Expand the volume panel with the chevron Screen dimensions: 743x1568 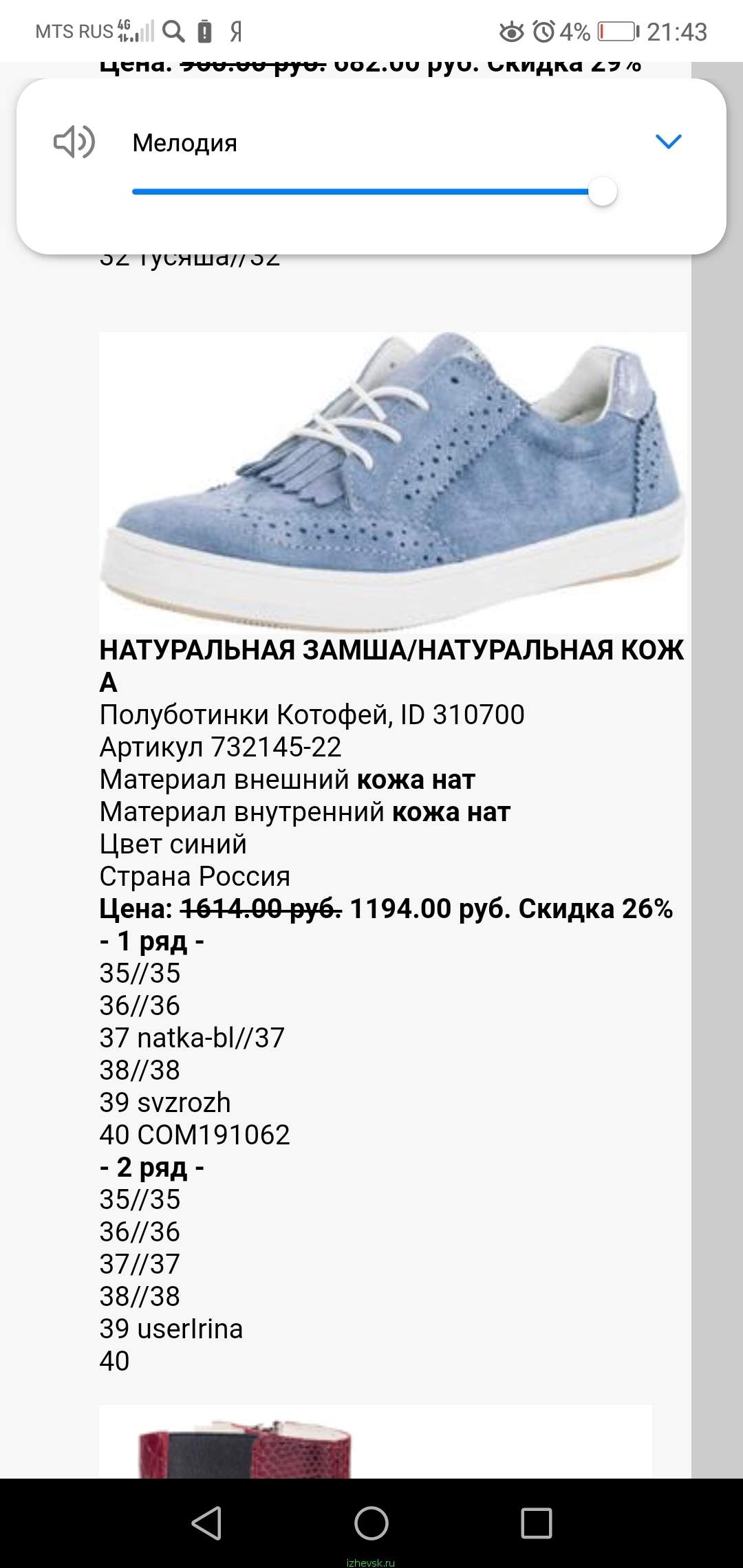point(668,142)
